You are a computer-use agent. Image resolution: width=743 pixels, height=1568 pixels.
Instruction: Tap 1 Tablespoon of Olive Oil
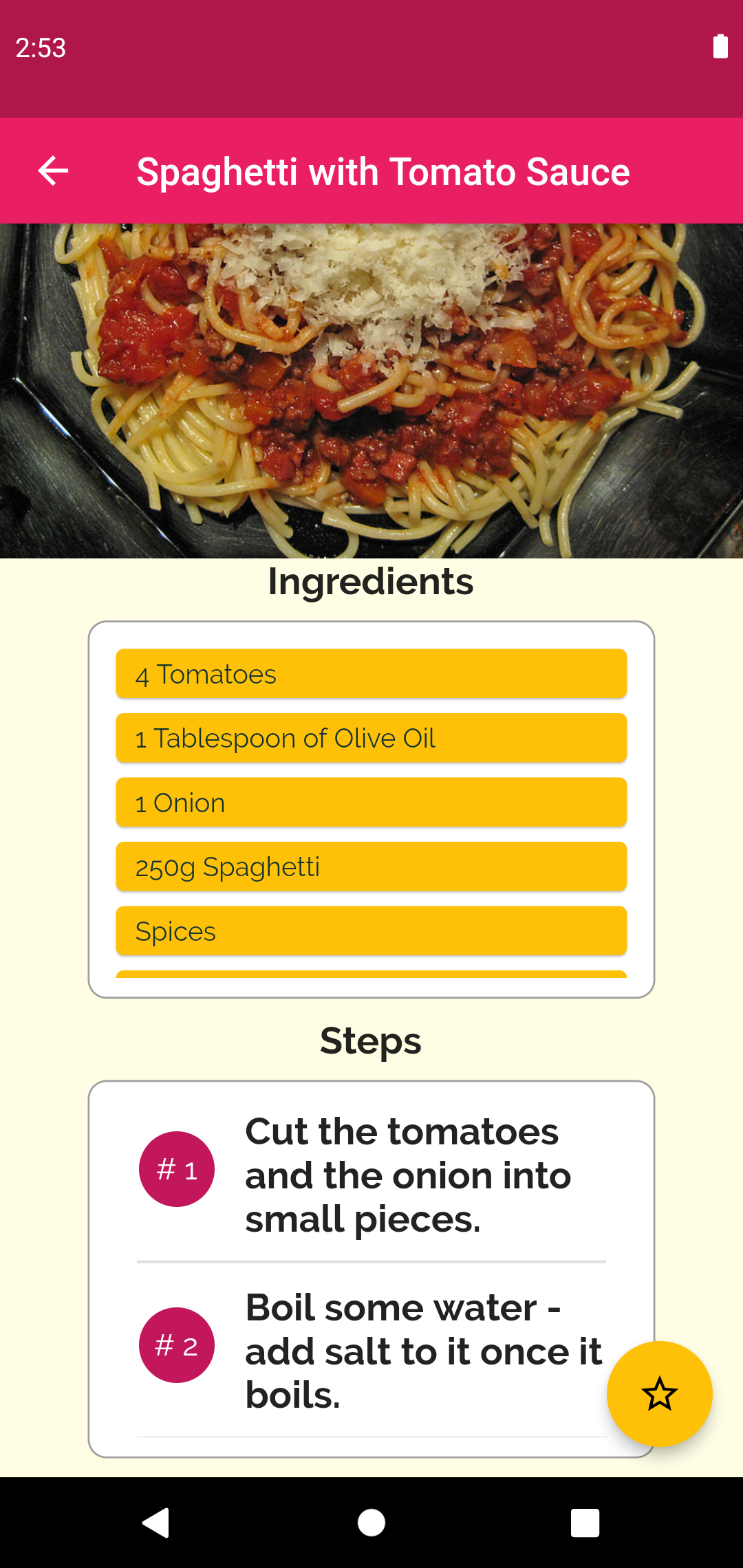pyautogui.click(x=371, y=738)
